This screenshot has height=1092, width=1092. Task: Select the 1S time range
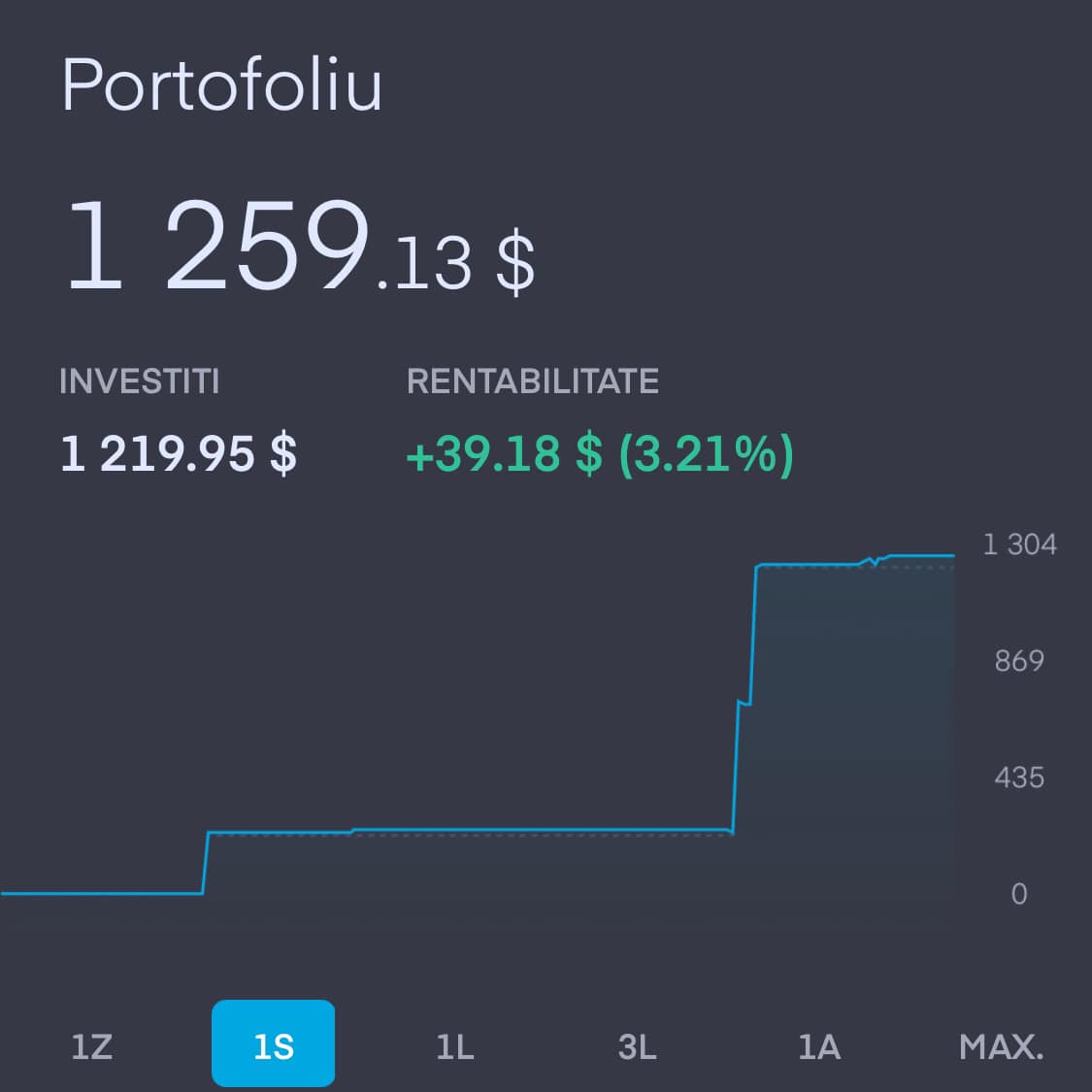point(273,1042)
